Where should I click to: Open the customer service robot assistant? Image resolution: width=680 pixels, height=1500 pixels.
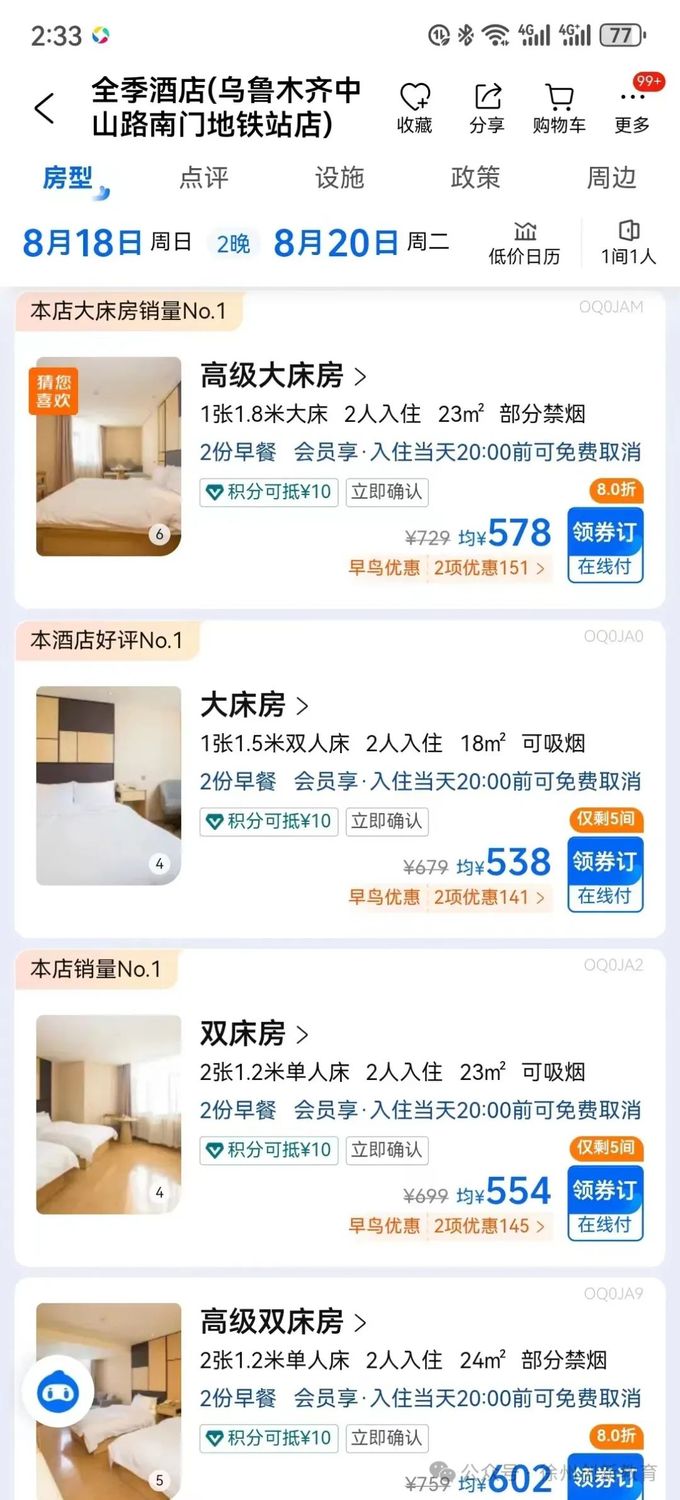(x=57, y=1391)
